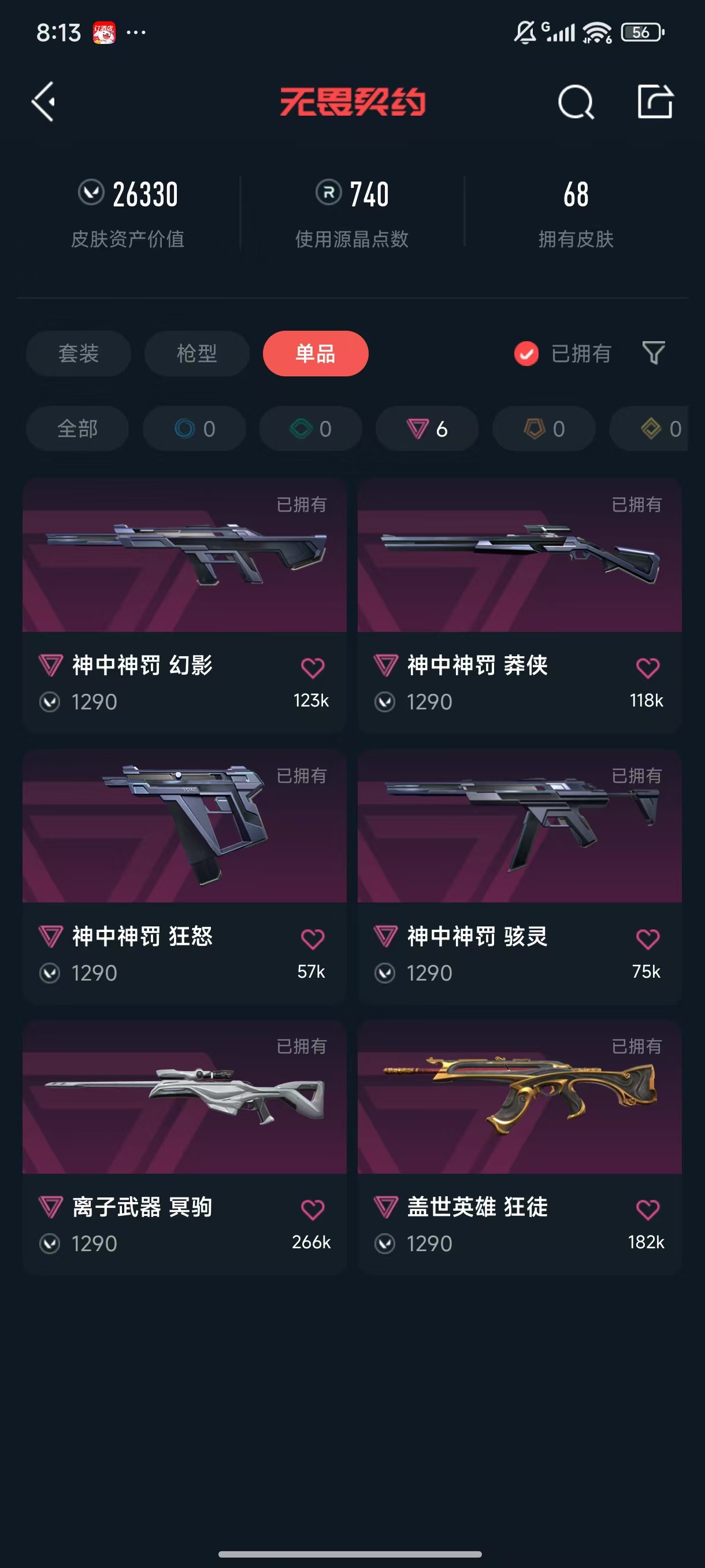Image resolution: width=705 pixels, height=1568 pixels.
Task: Like the 神中神罚 狂怒 skin
Action: (x=312, y=938)
